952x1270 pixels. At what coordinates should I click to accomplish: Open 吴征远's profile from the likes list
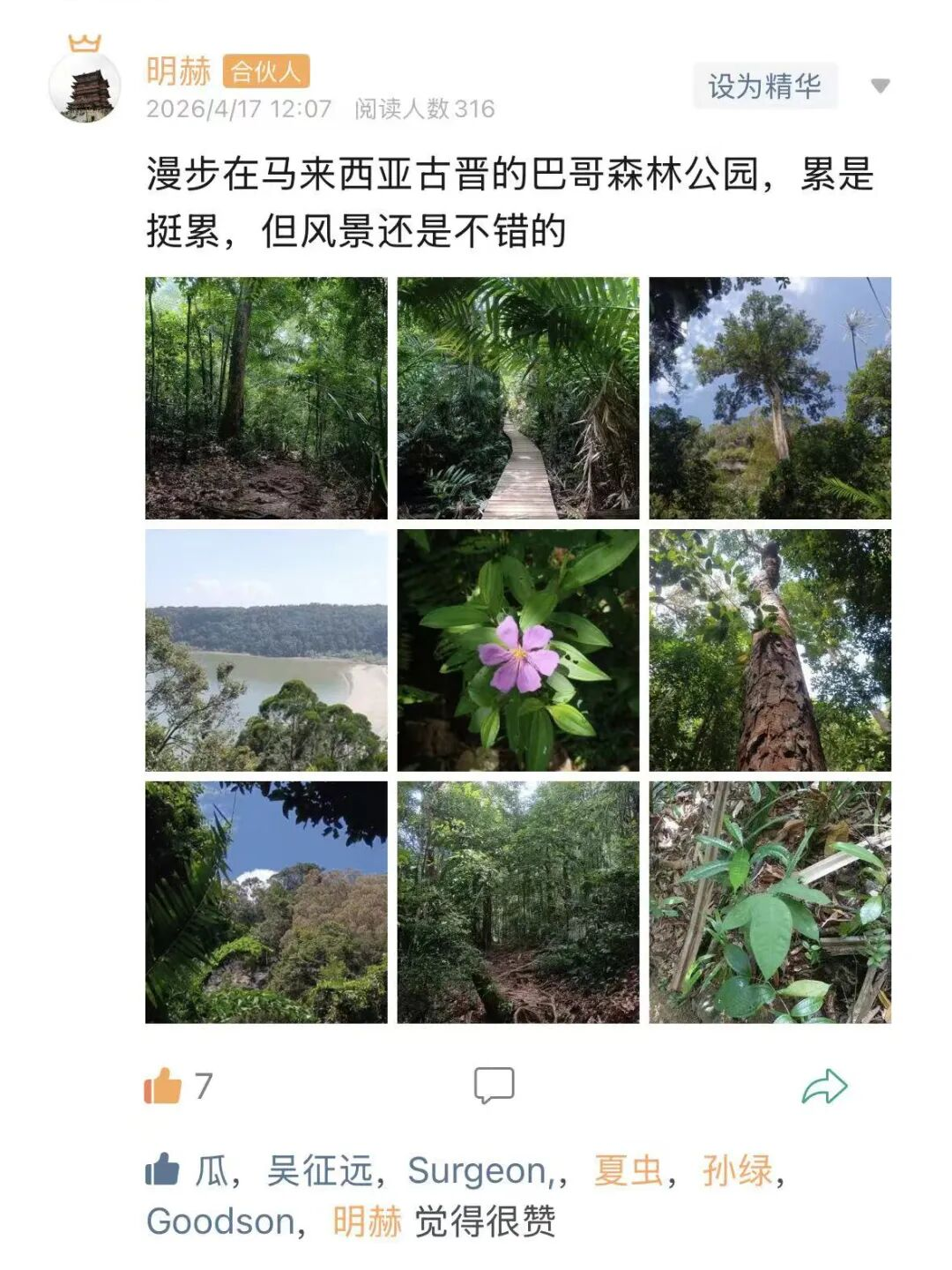pyautogui.click(x=320, y=1170)
